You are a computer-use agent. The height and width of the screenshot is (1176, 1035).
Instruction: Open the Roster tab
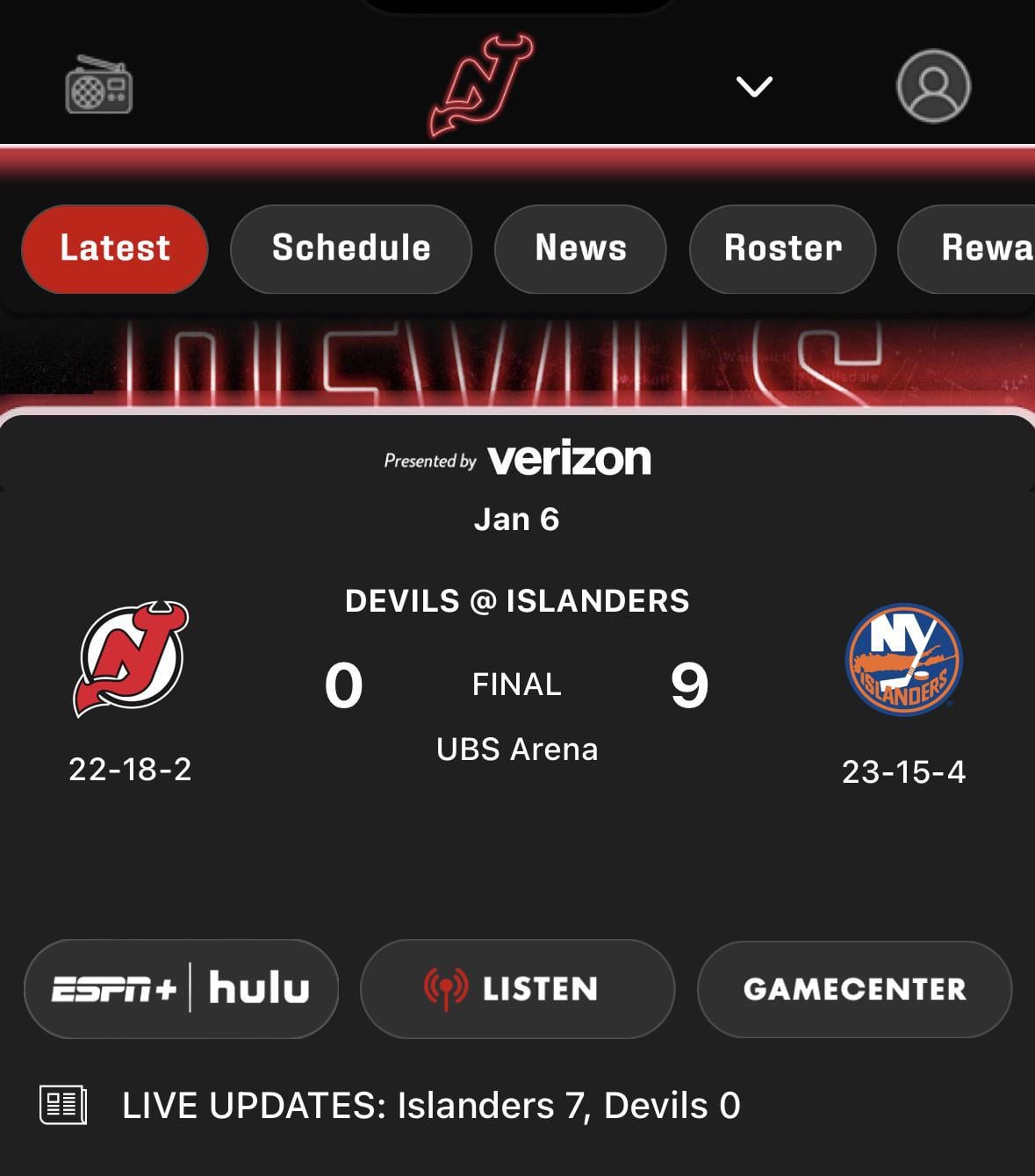782,248
